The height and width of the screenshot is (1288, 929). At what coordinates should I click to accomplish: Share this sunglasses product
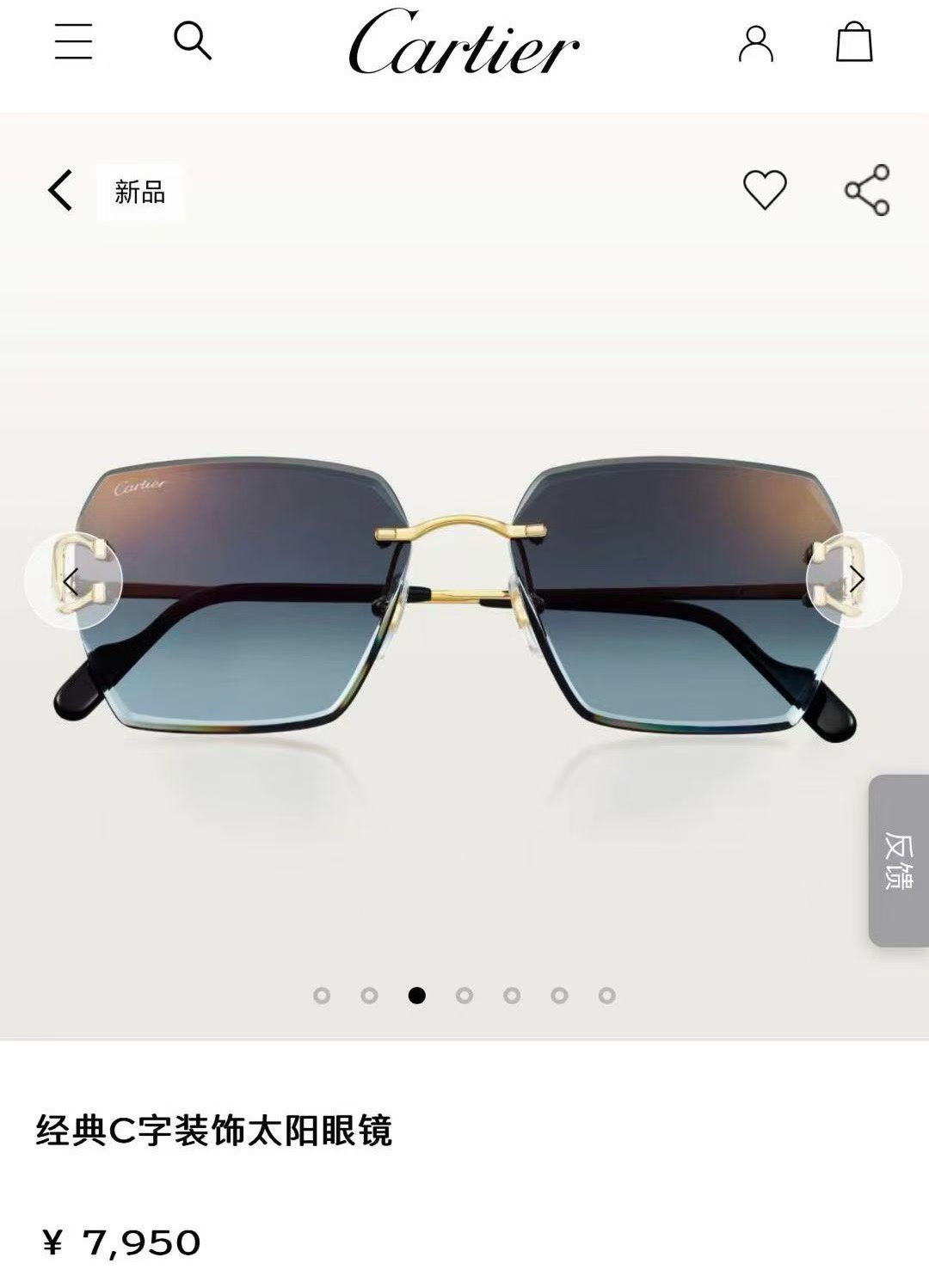coord(867,189)
